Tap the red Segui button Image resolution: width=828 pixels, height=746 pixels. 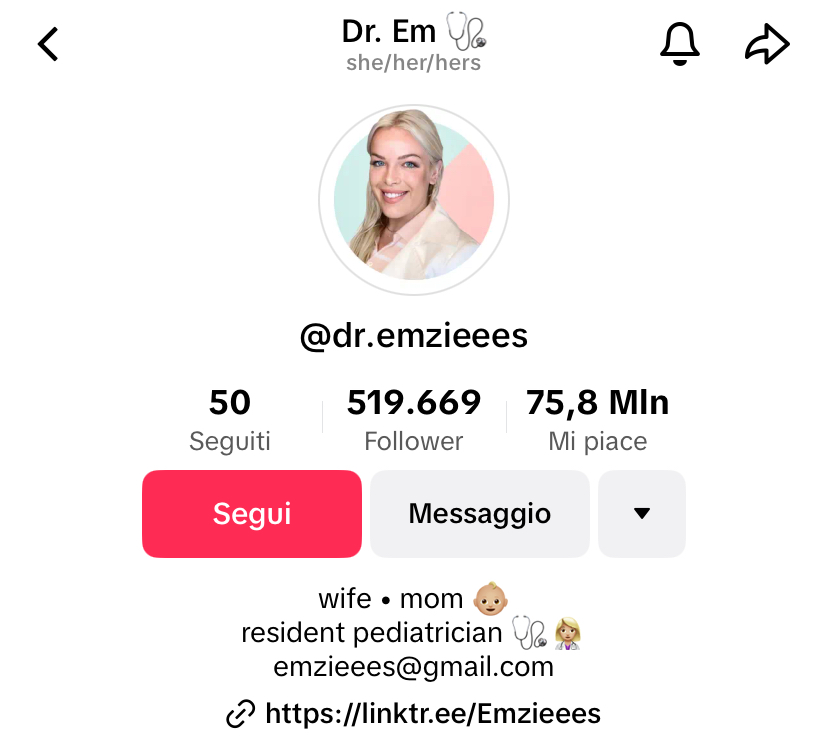252,514
